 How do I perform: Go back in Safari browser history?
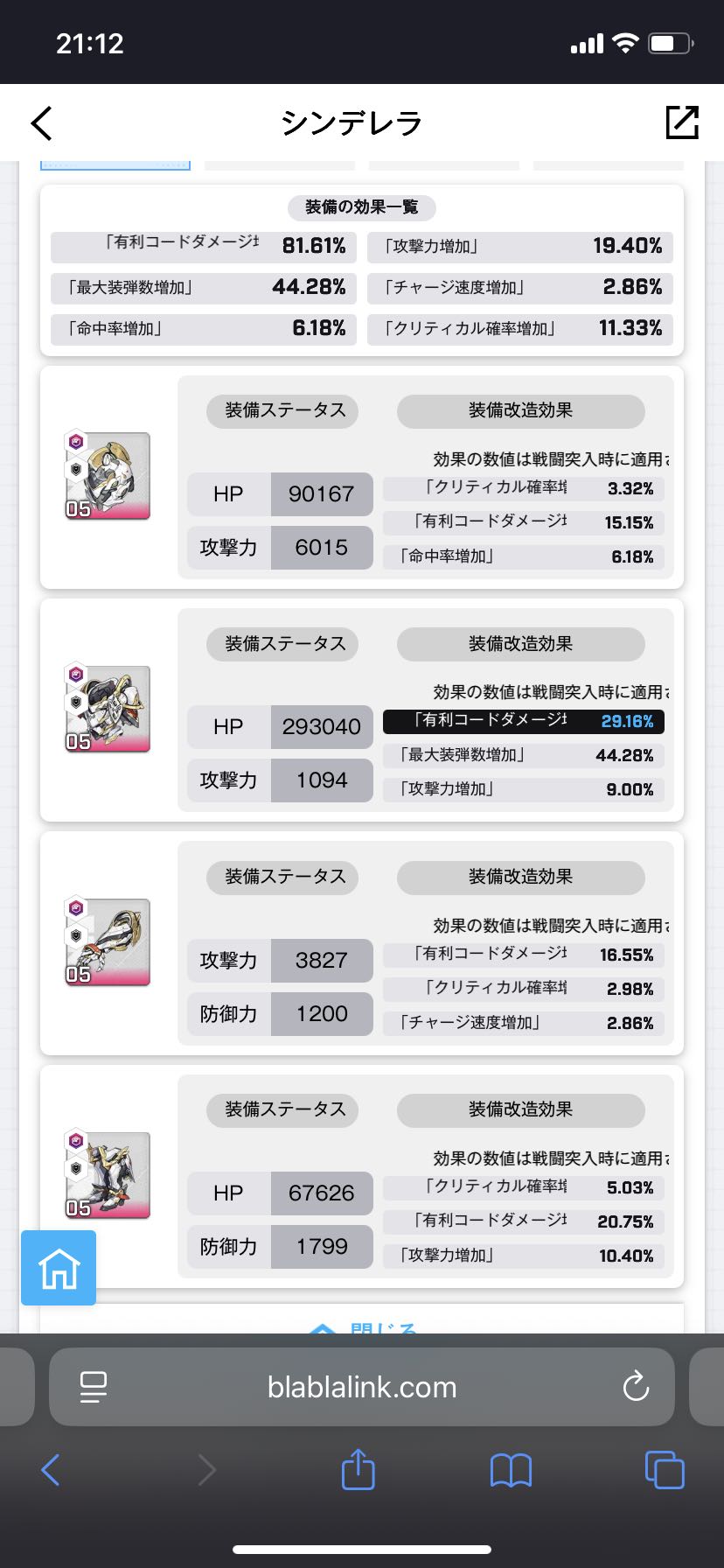[x=51, y=1470]
